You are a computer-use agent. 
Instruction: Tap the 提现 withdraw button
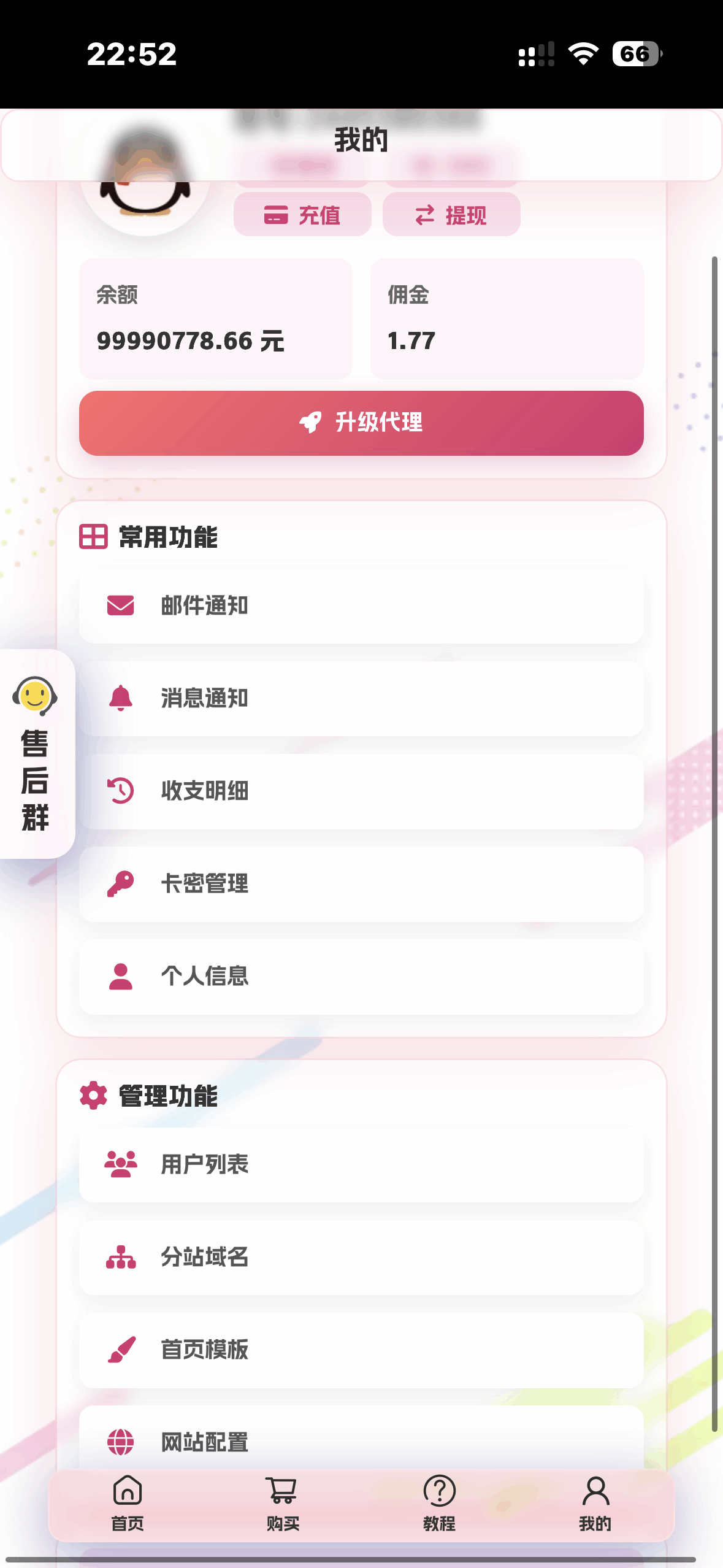[451, 215]
